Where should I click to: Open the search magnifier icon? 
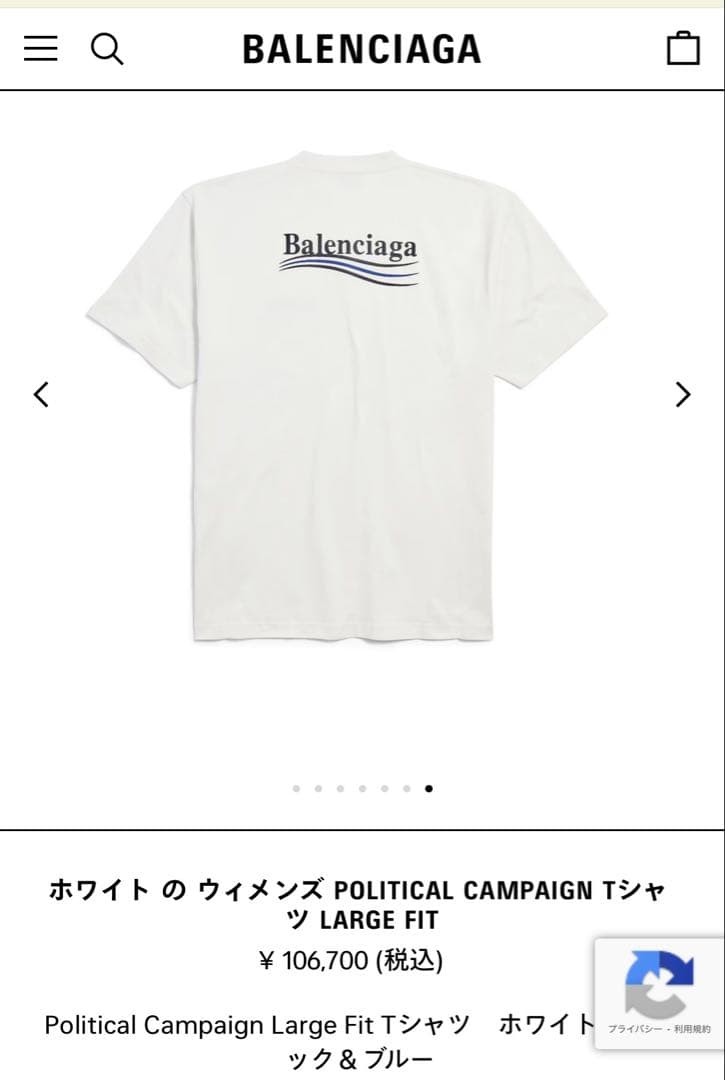pos(107,48)
